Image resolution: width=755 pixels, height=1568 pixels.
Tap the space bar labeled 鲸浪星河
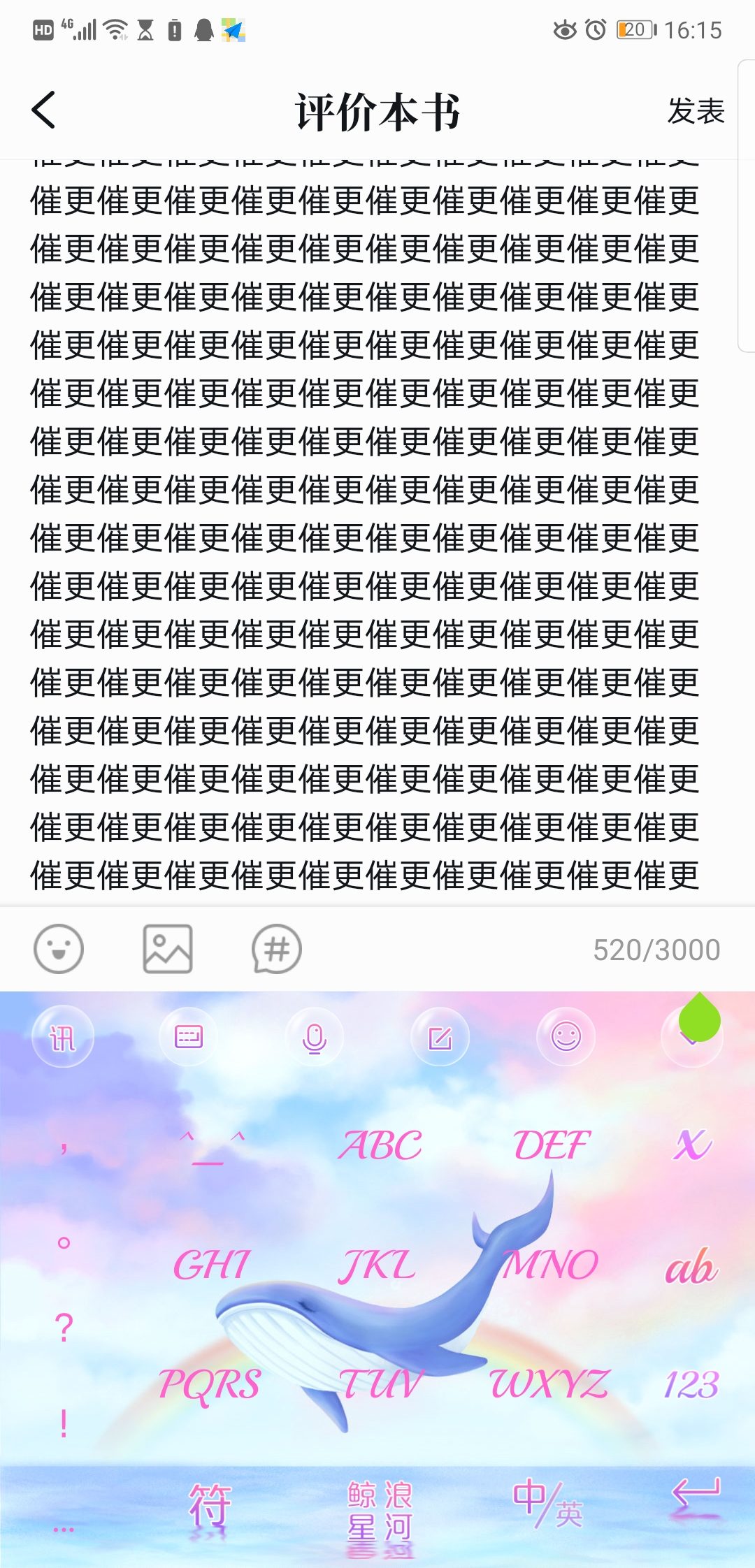pyautogui.click(x=380, y=1509)
